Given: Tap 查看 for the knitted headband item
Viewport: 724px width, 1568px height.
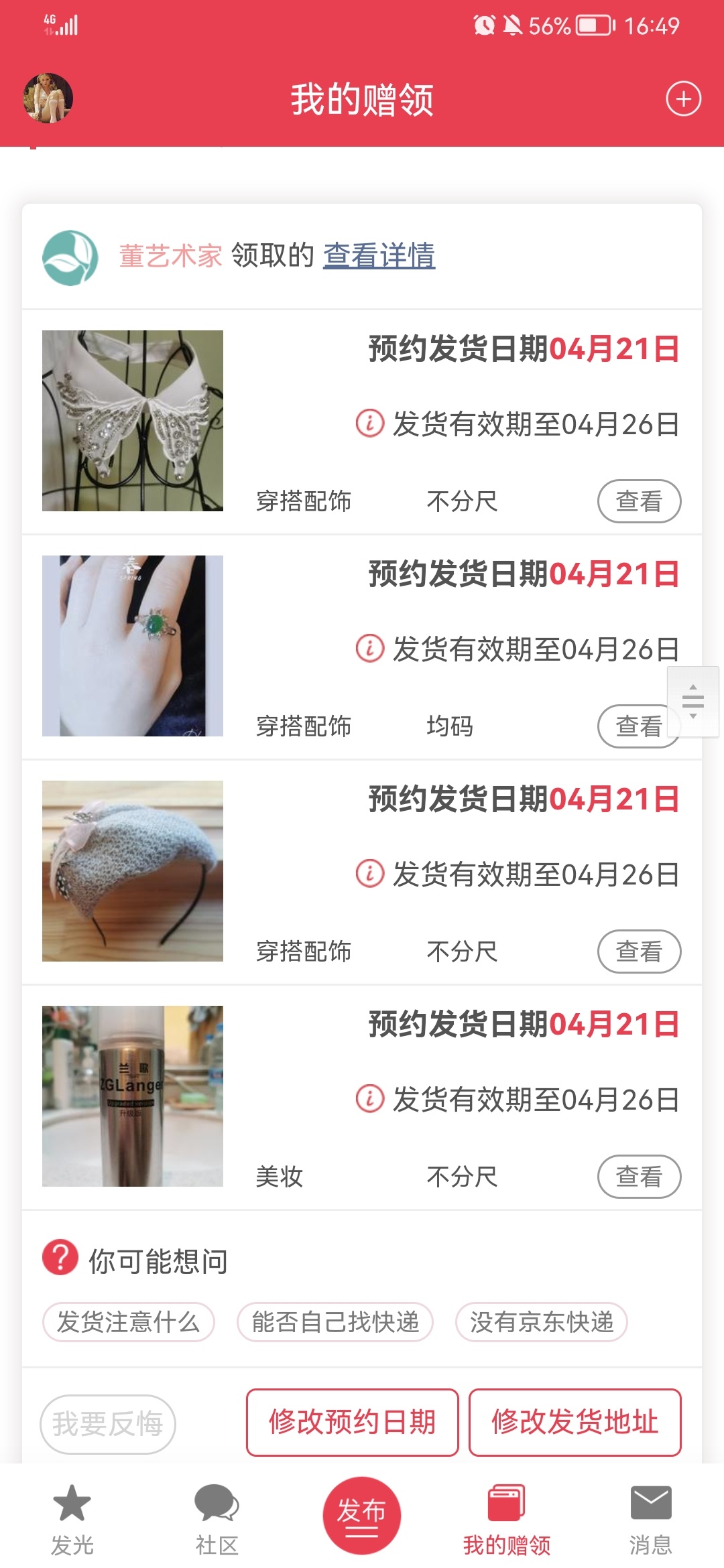Looking at the screenshot, I should click(639, 952).
